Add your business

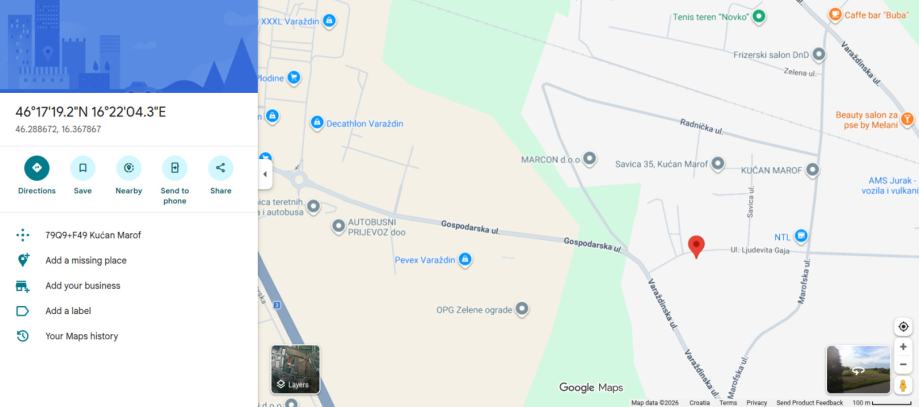82,285
